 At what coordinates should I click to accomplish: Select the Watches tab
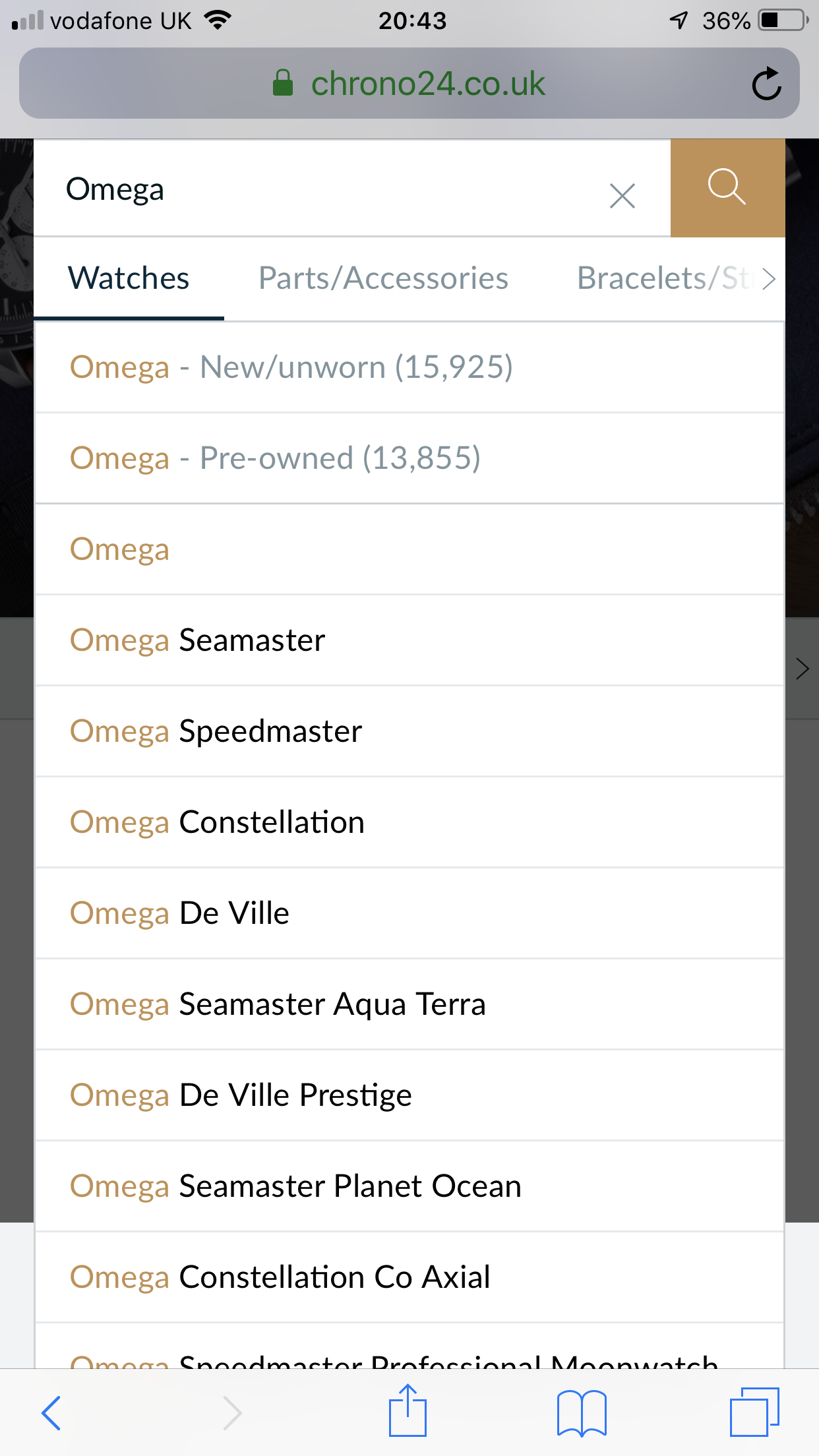click(129, 278)
